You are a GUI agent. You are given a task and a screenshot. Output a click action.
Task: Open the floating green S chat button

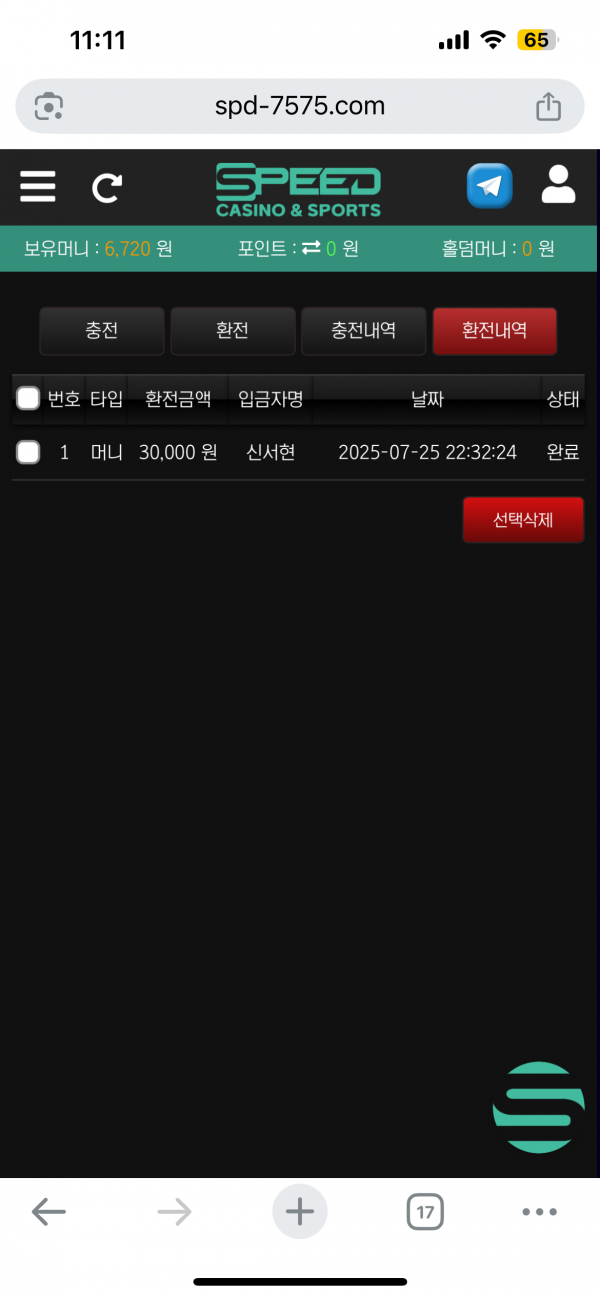click(538, 1107)
